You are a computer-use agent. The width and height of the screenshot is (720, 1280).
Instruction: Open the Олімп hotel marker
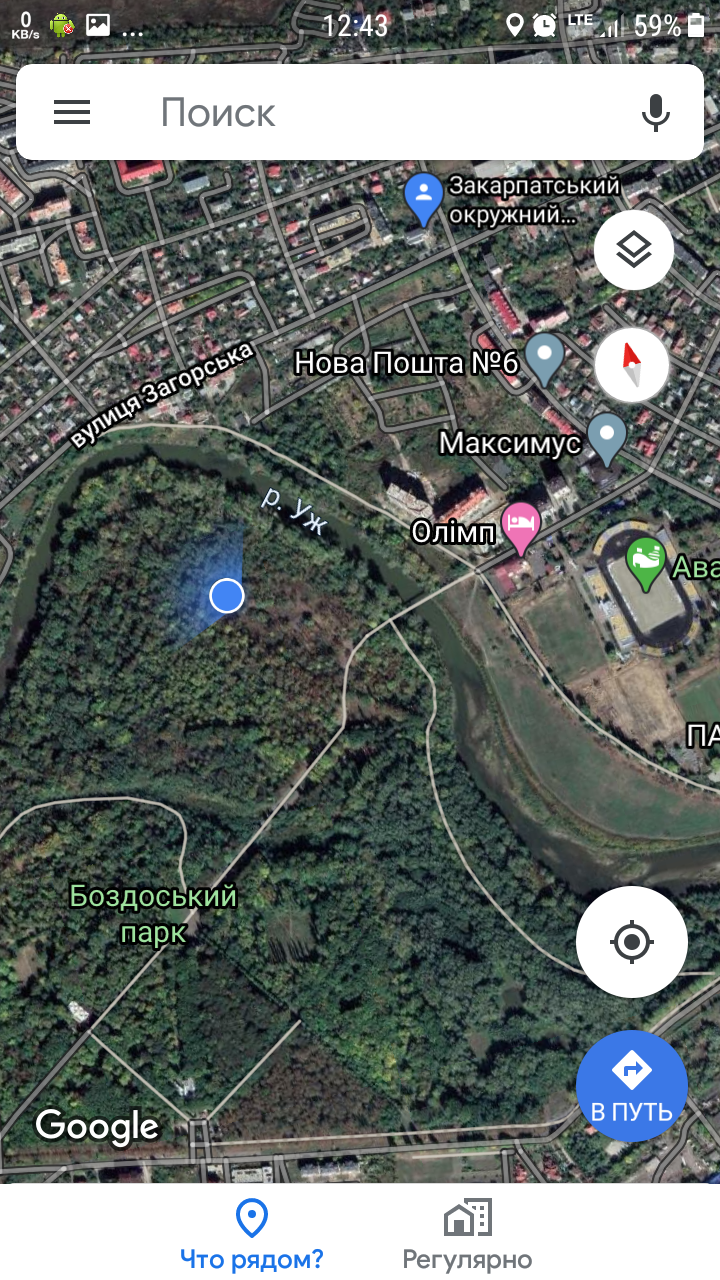point(521,527)
